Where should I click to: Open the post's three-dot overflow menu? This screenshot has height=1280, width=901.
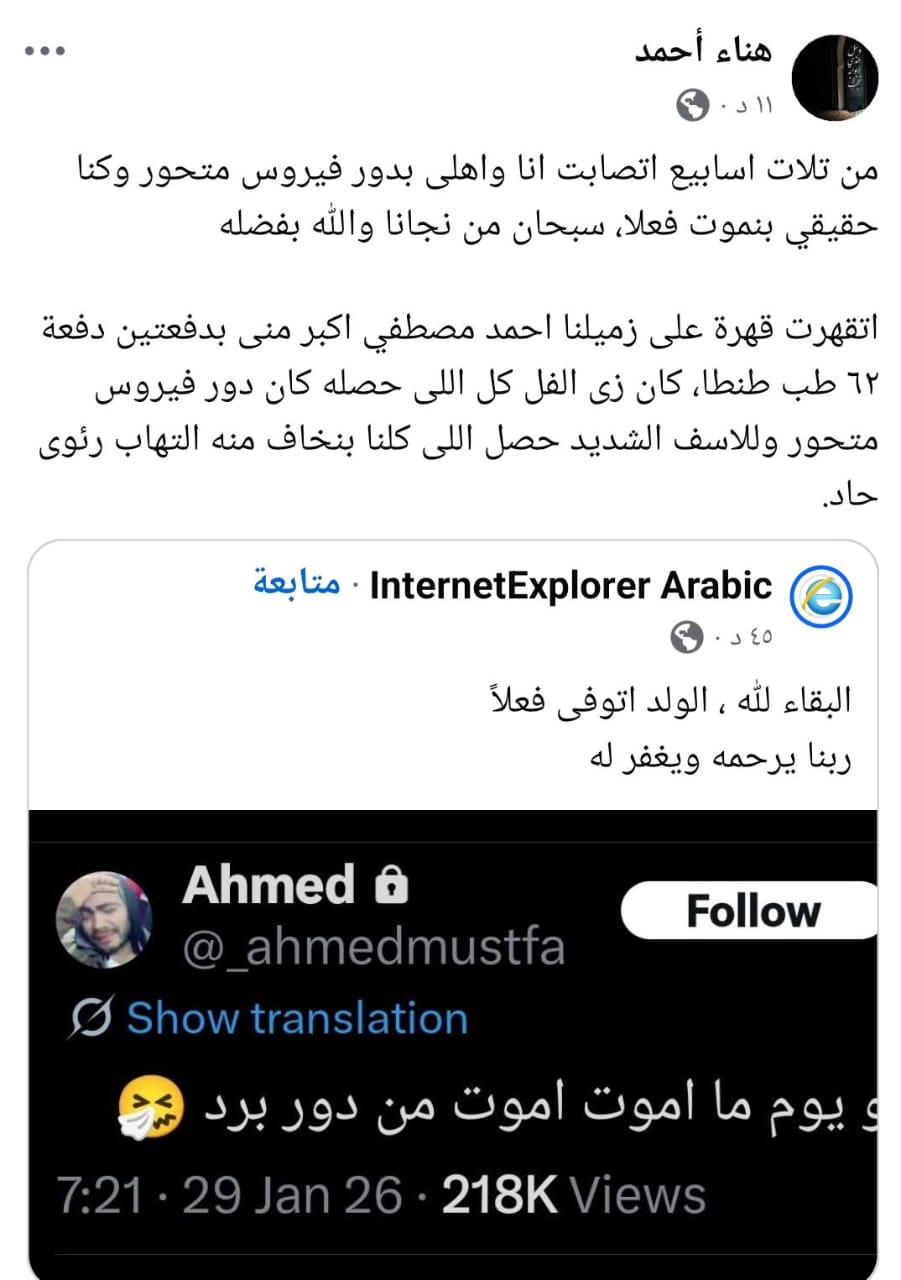tap(44, 51)
